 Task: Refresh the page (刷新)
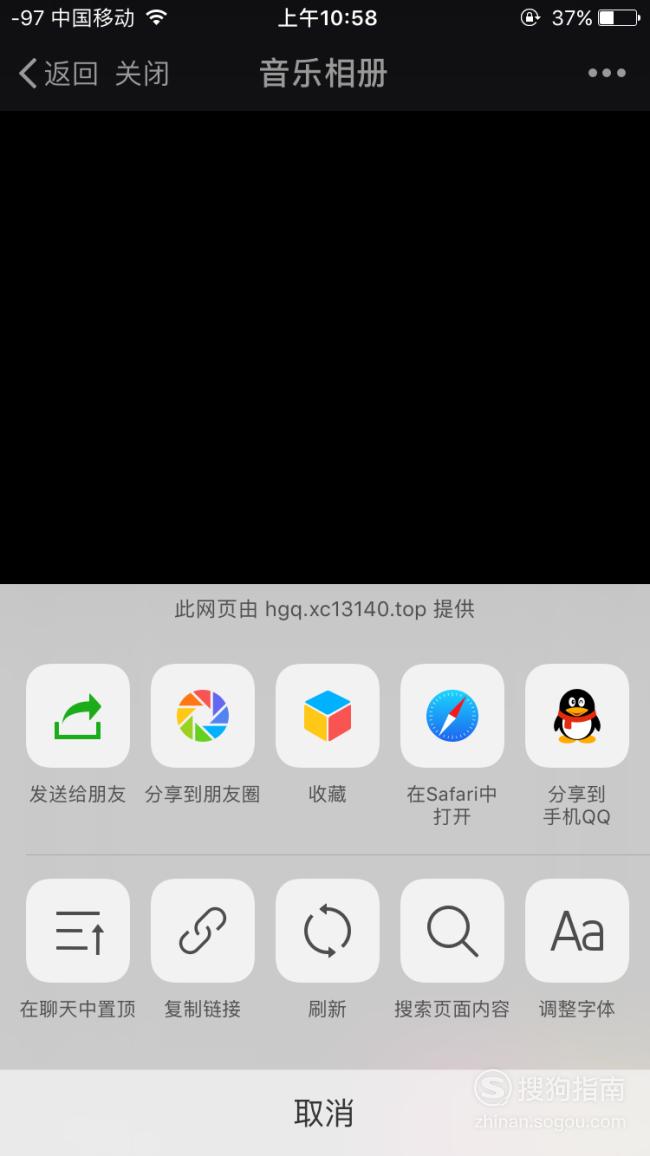tap(327, 931)
